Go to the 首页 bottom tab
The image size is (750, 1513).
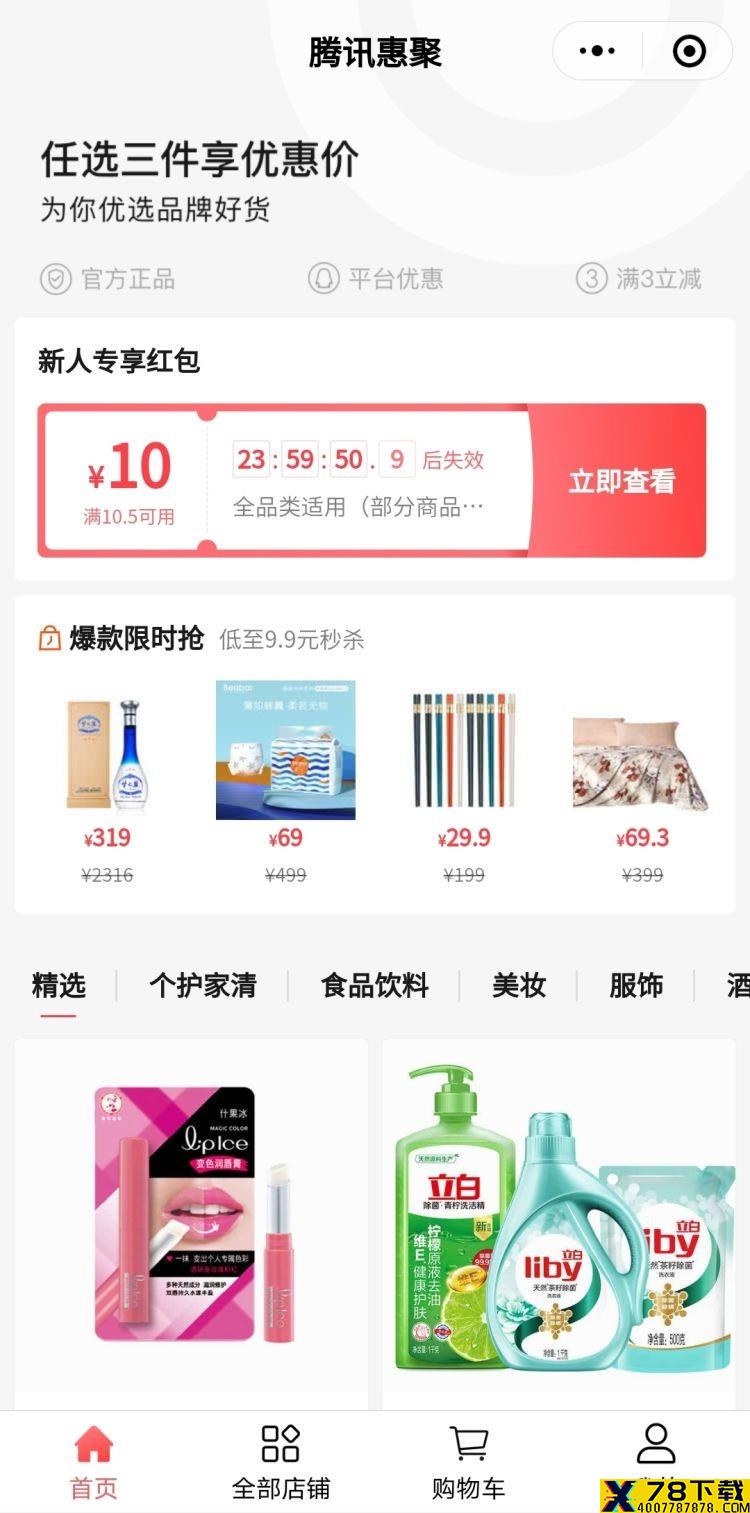point(94,1462)
